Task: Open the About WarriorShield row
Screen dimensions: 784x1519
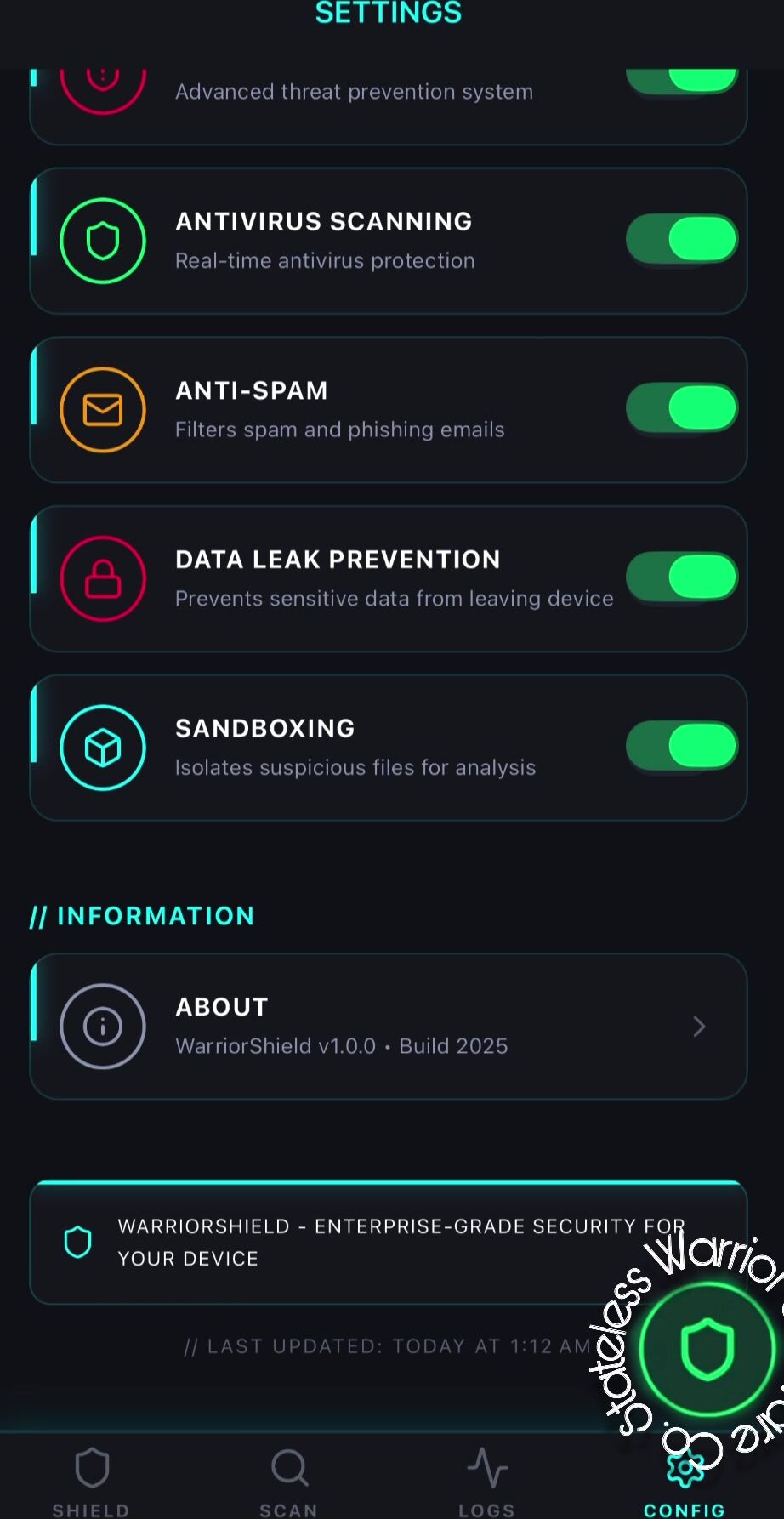Action: tap(388, 1026)
